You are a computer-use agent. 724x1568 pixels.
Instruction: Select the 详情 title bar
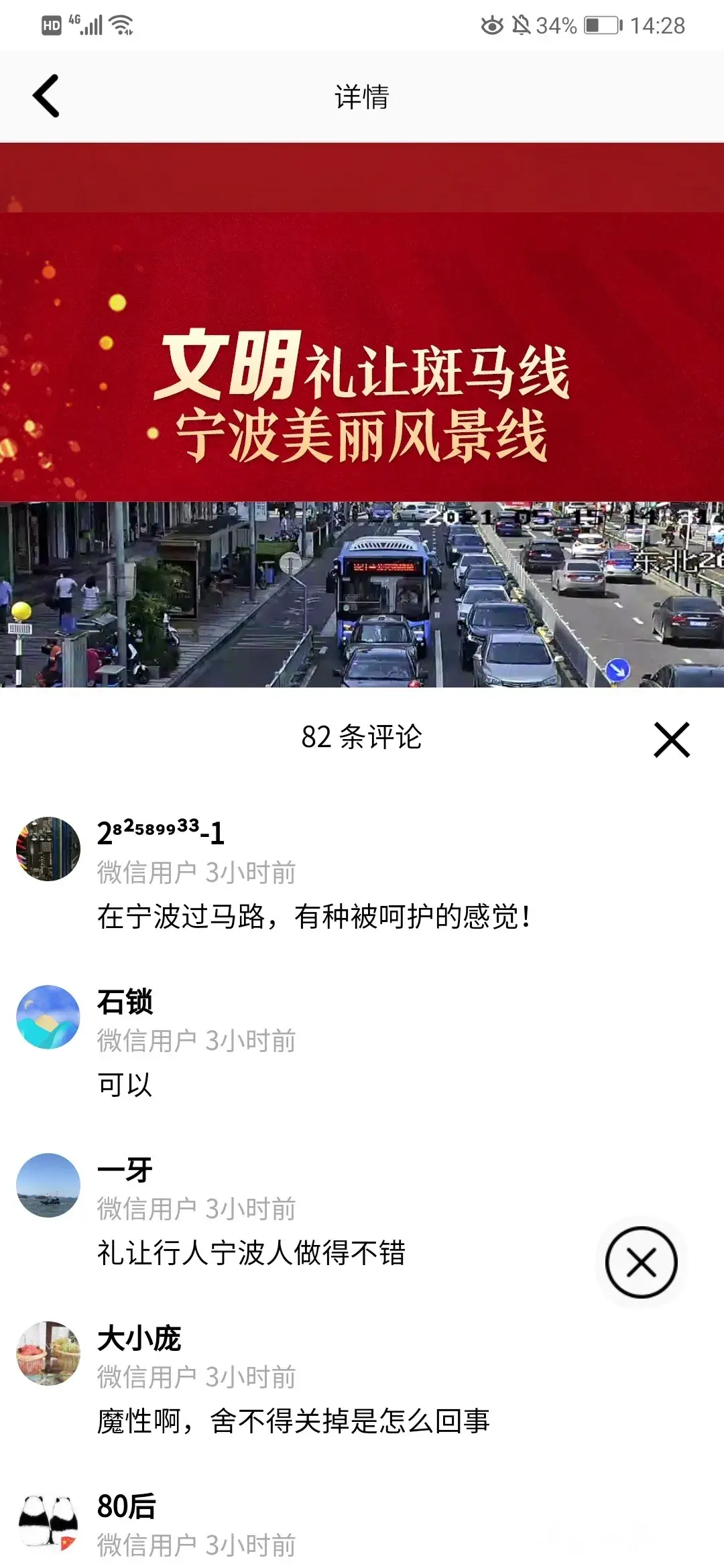(x=362, y=96)
